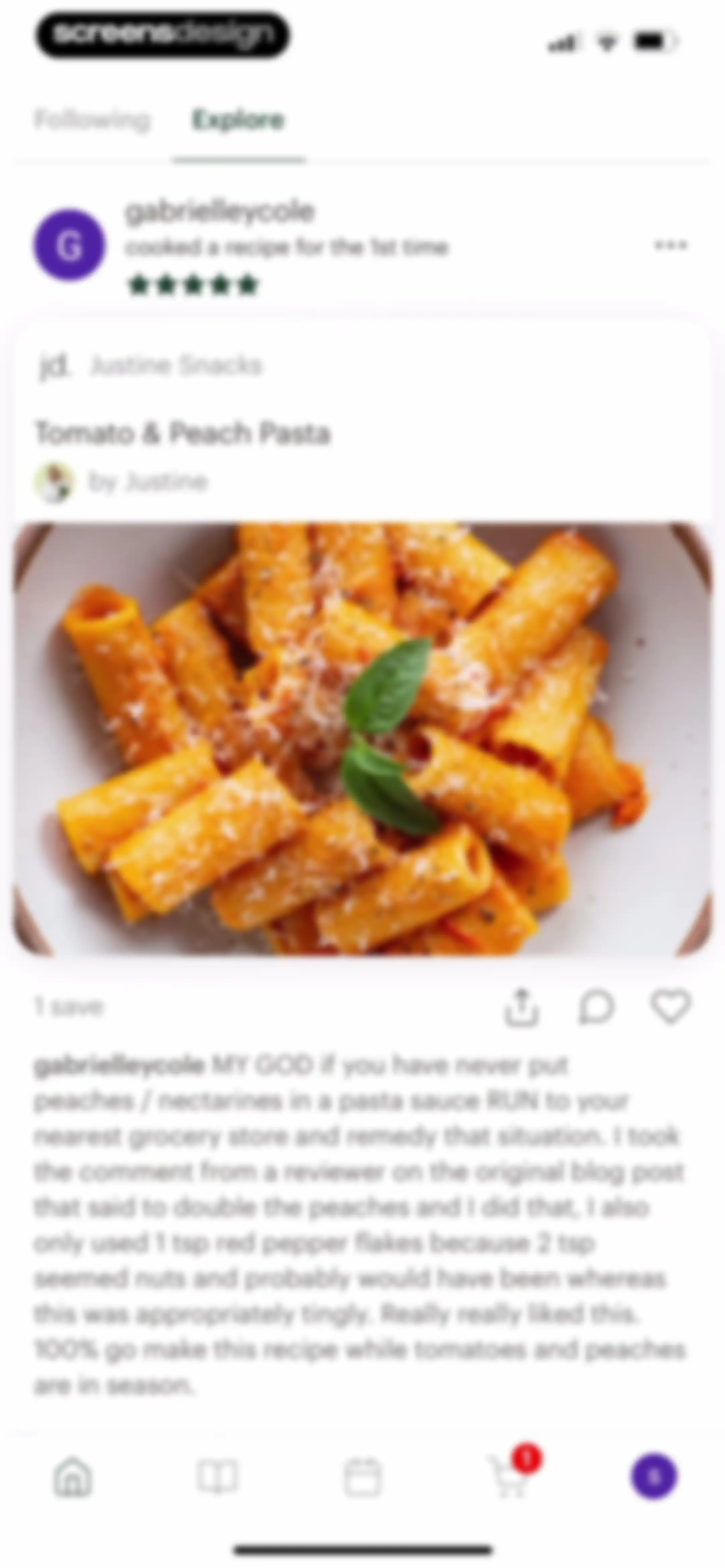Comment on gabrielleycole's post
The image size is (725, 1568).
pyautogui.click(x=596, y=1007)
